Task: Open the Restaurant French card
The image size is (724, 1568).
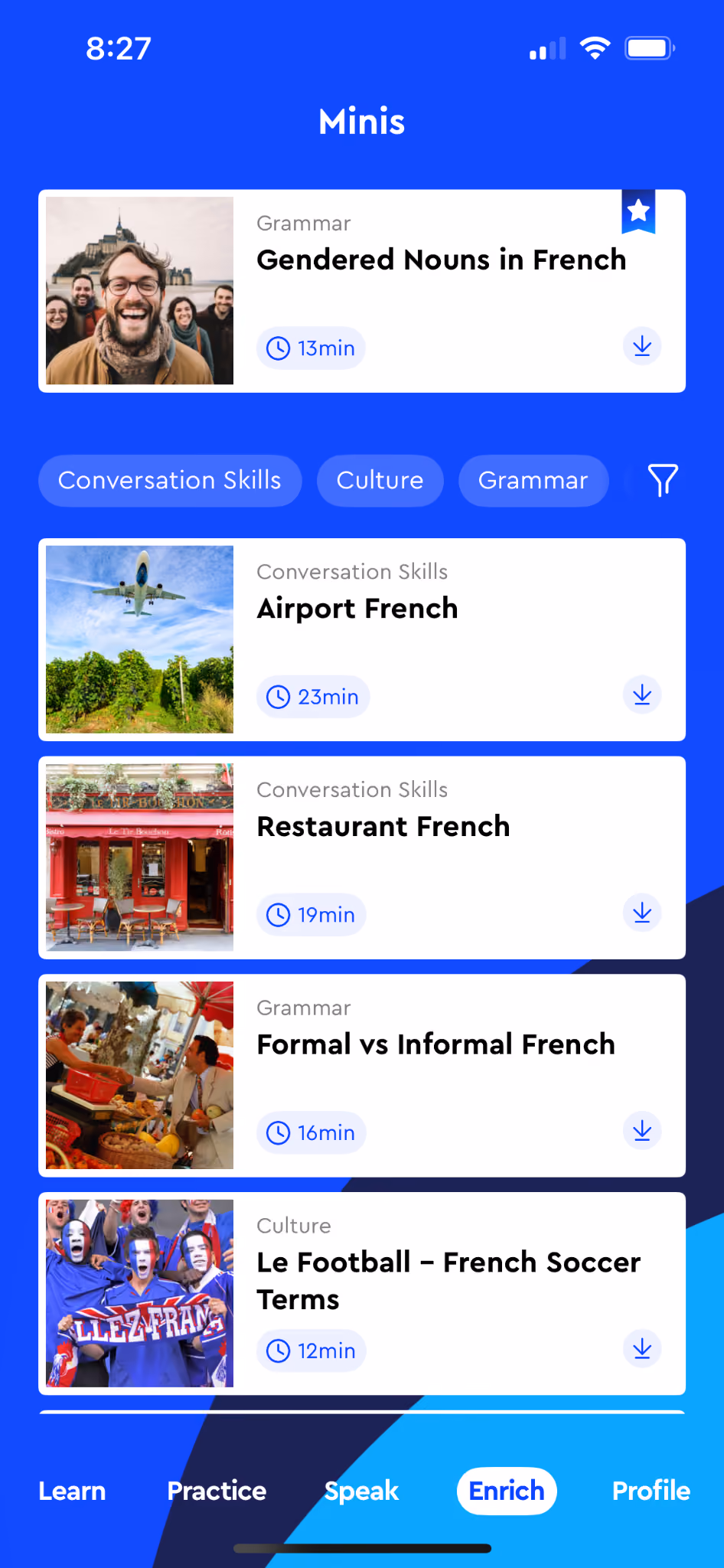Action: (362, 857)
